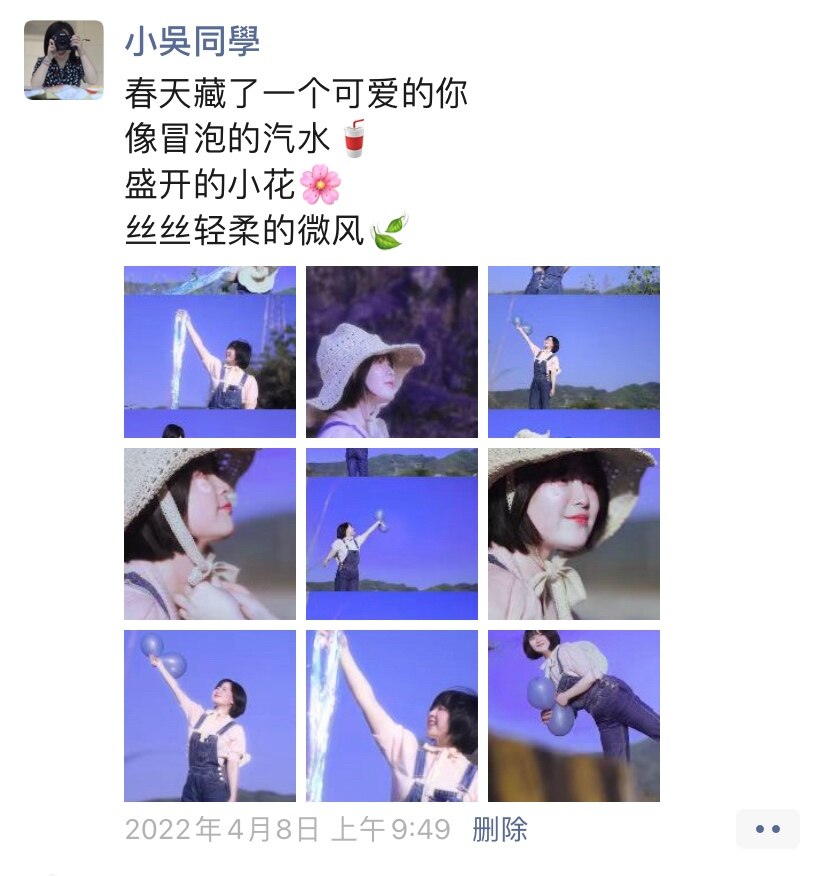The image size is (828, 876).
Task: Open third photo in the top row
Action: tap(574, 352)
